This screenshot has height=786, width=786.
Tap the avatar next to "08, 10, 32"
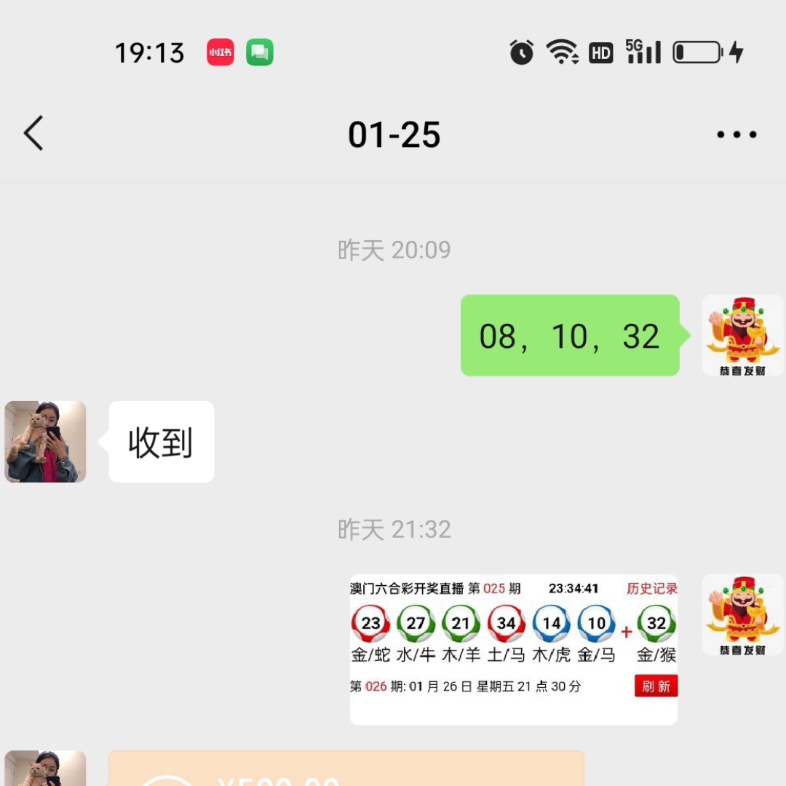tap(742, 335)
